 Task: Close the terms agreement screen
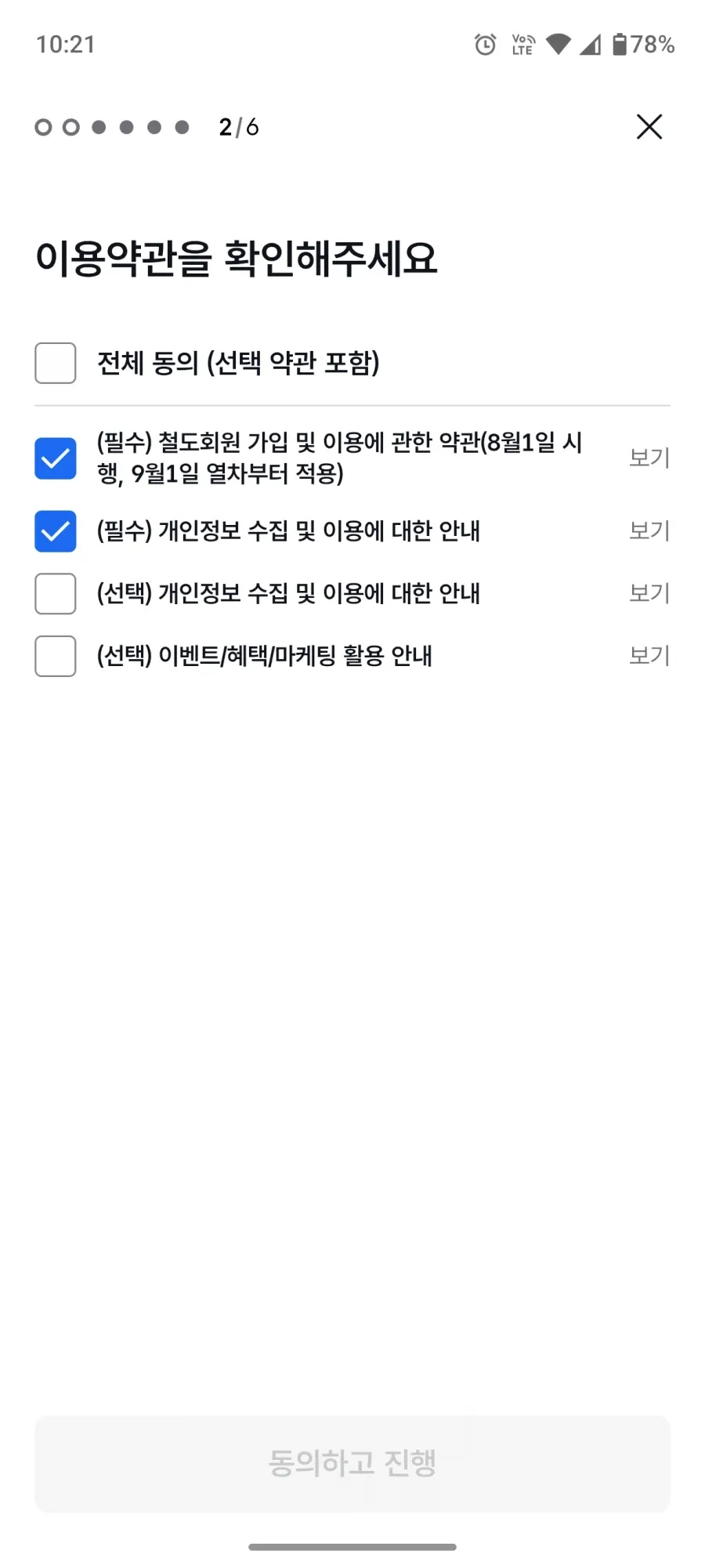pos(649,127)
